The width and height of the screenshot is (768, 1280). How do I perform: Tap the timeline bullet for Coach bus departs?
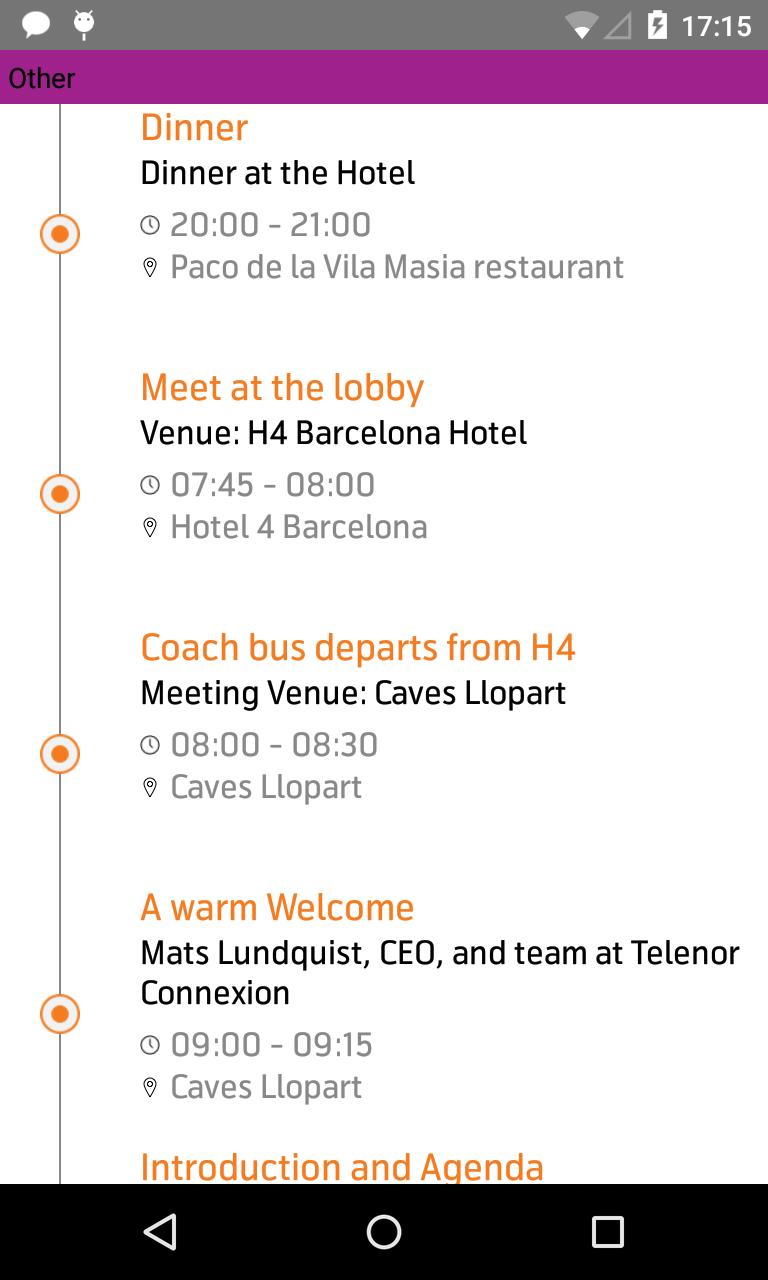click(x=59, y=753)
